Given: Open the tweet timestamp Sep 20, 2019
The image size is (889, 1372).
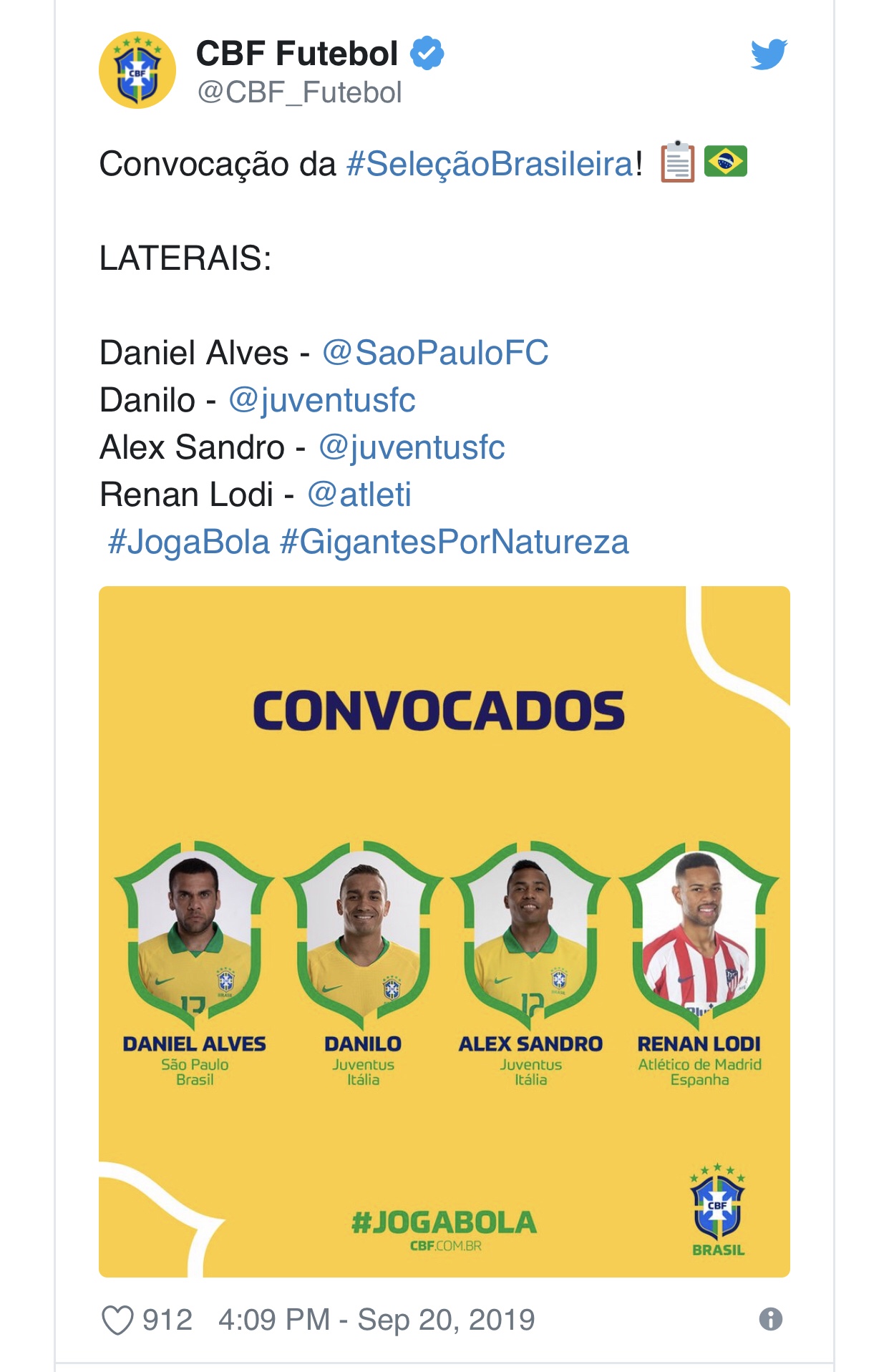Looking at the screenshot, I should pos(377,1320).
